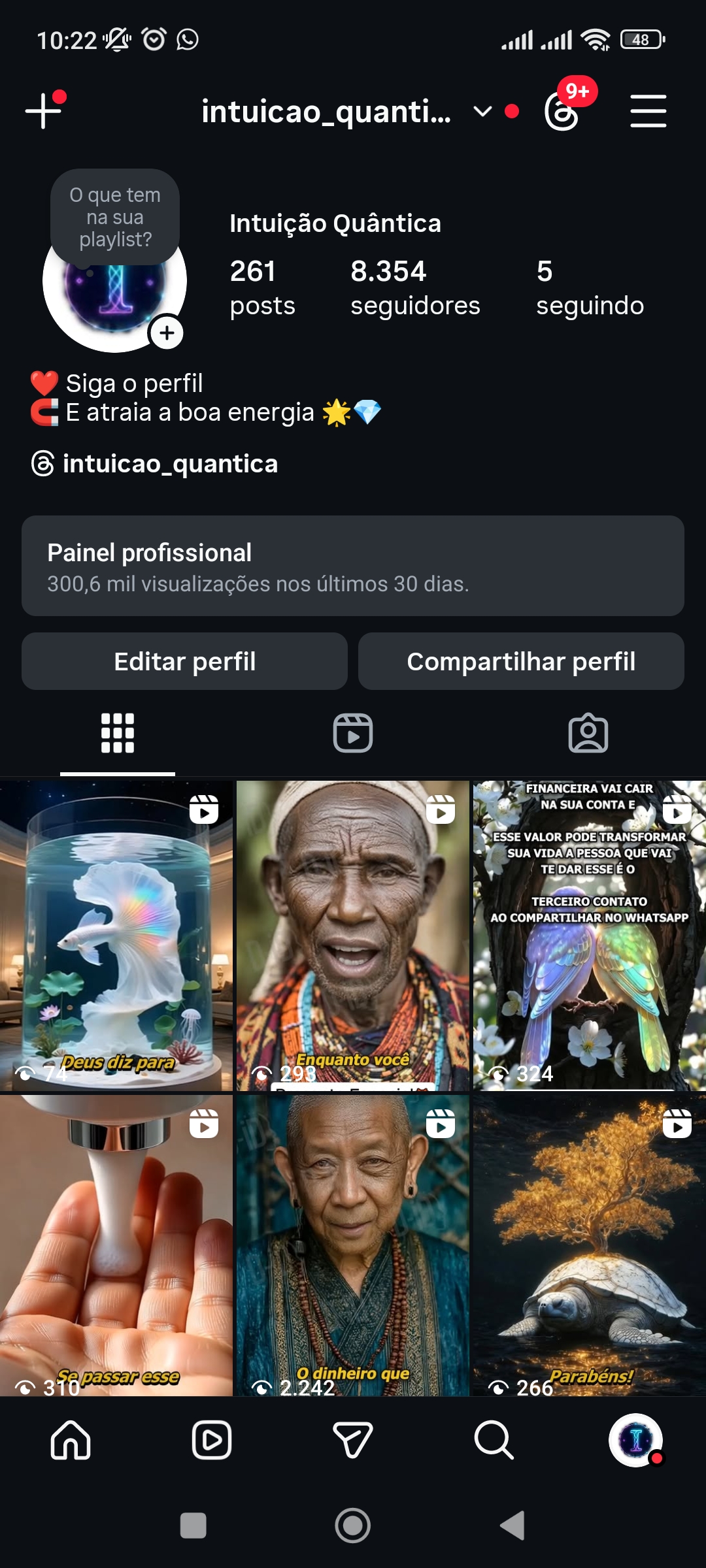
Task: Go back with the system back button
Action: tap(513, 1526)
